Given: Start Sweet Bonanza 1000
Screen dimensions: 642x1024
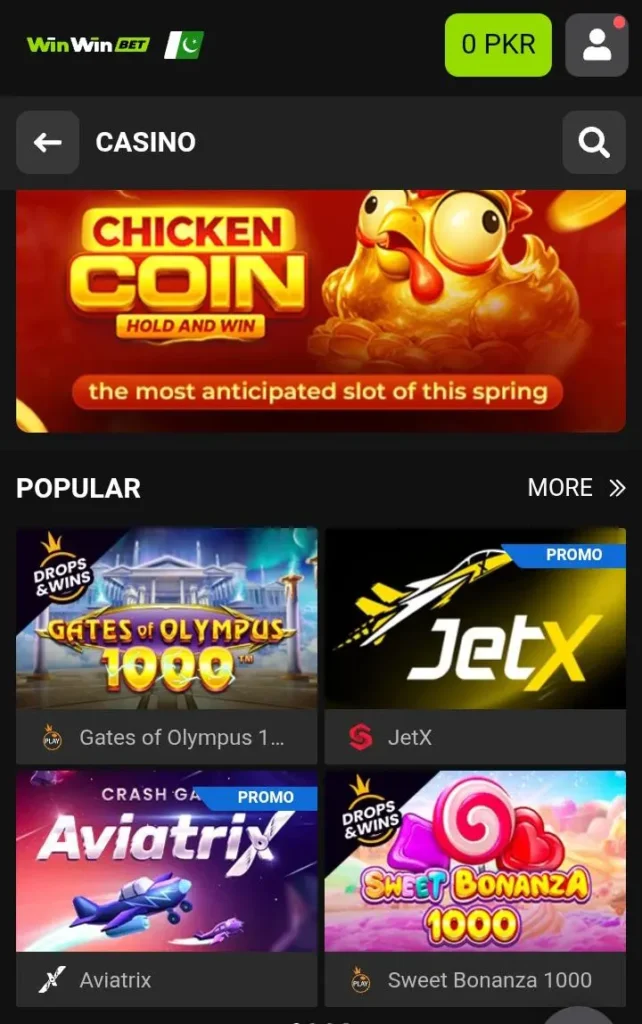Looking at the screenshot, I should point(475,862).
